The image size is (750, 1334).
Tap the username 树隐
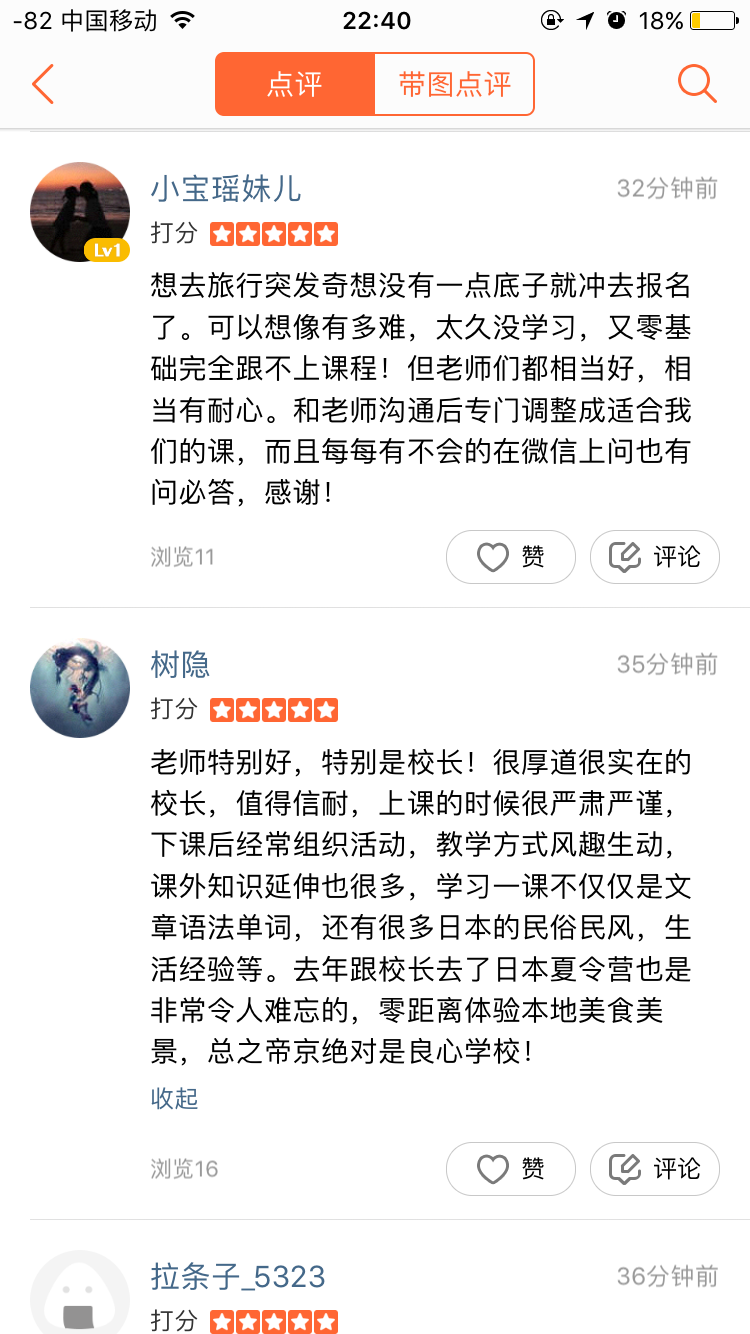pyautogui.click(x=180, y=664)
